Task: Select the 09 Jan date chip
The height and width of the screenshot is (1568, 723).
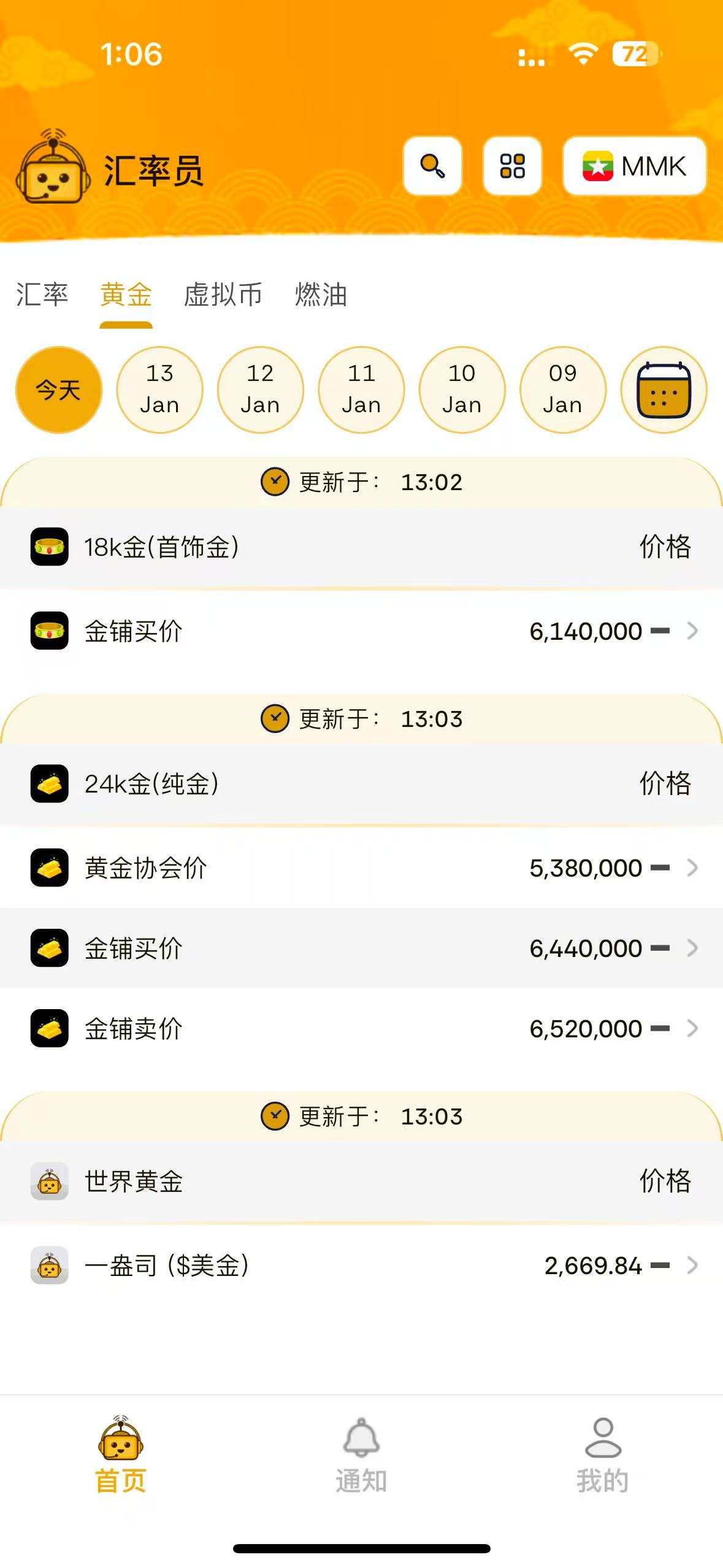Action: pyautogui.click(x=563, y=389)
